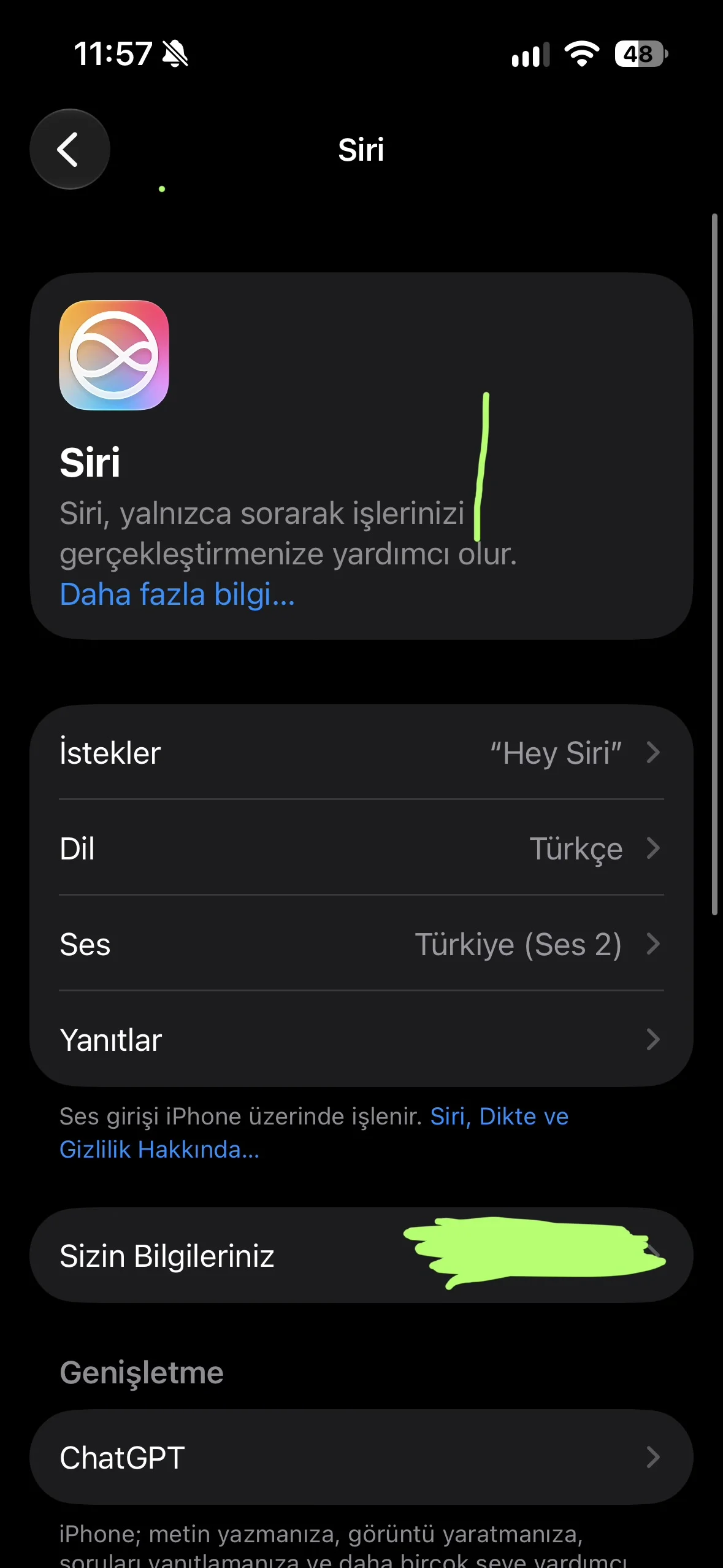Go back from Siri settings
This screenshot has height=1568, width=723.
pos(70,149)
